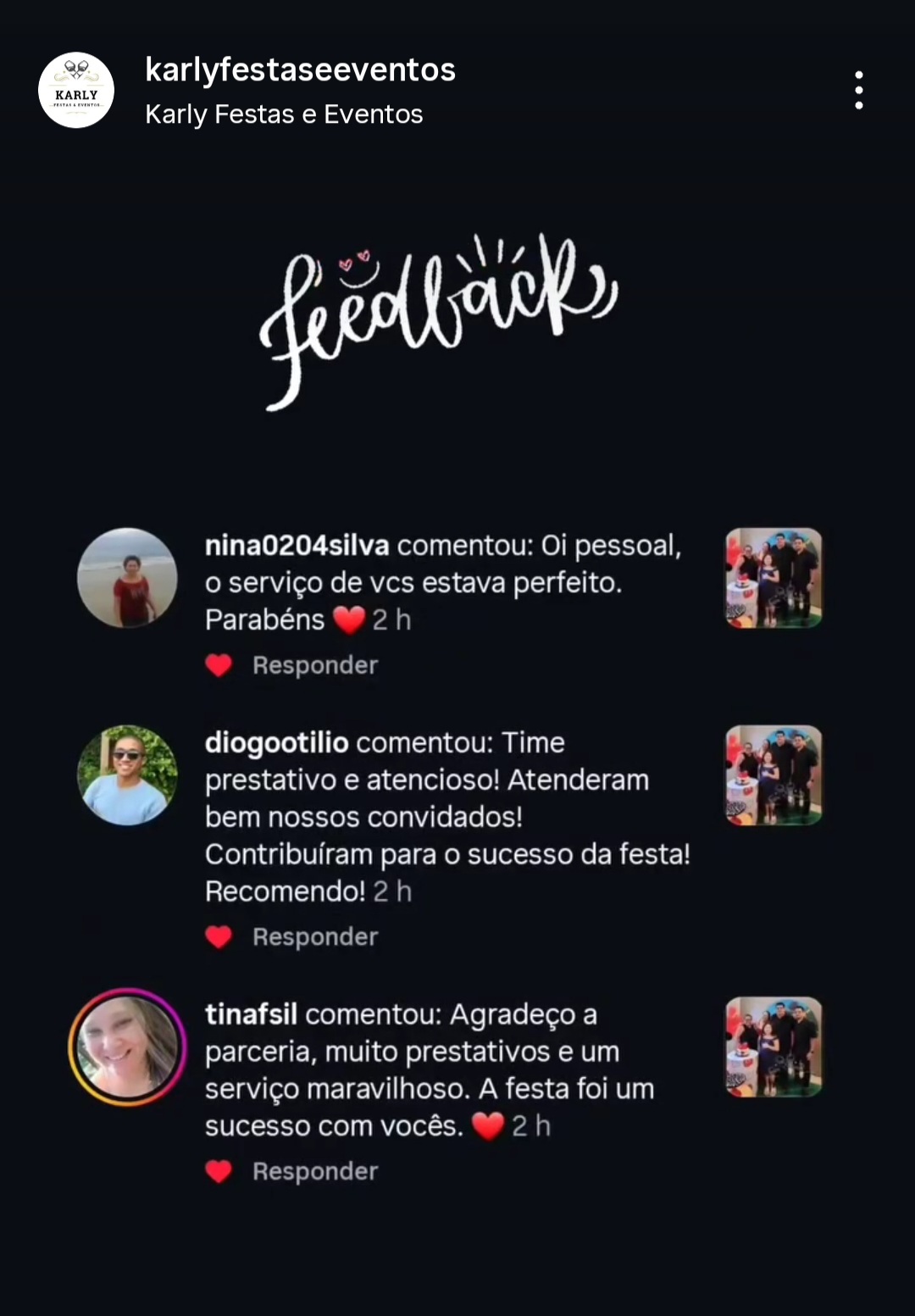
Task: Open the post thumbnail beside nina0204silva's comment
Action: click(772, 578)
